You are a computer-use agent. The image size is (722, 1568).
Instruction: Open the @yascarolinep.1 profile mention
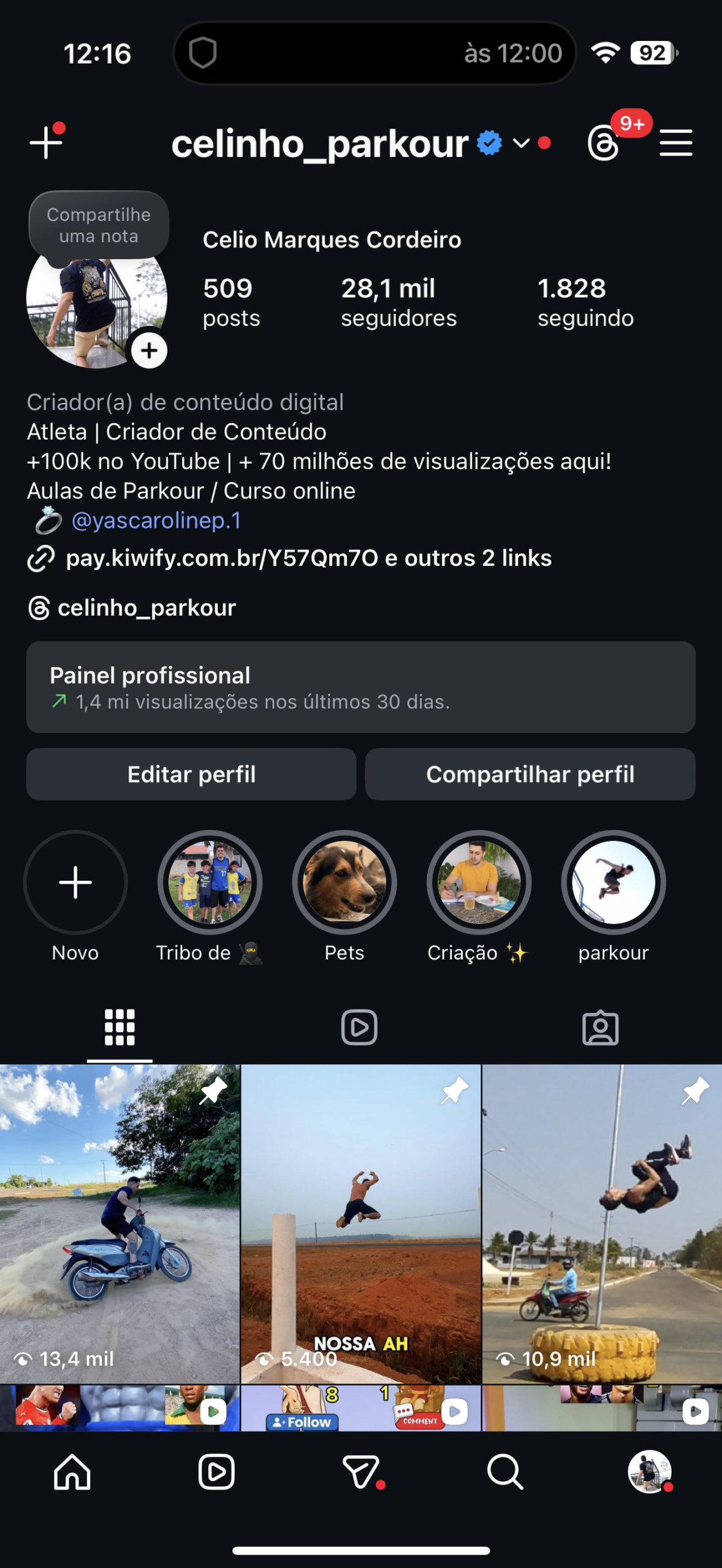[x=156, y=521]
